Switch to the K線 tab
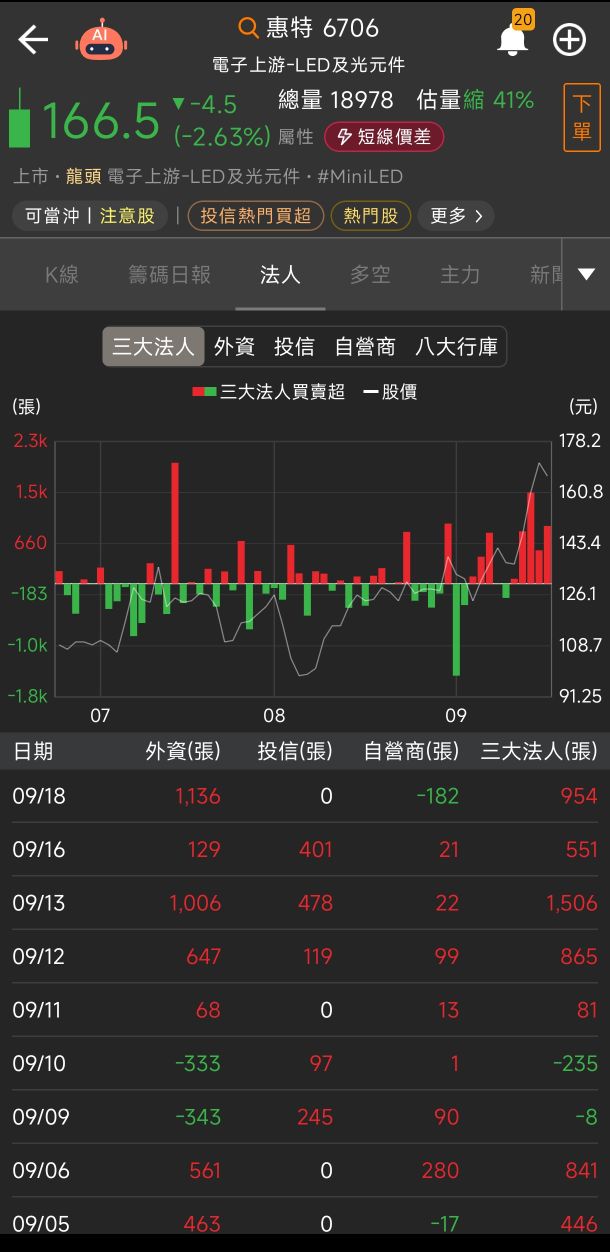The width and height of the screenshot is (610, 1252). [62, 275]
